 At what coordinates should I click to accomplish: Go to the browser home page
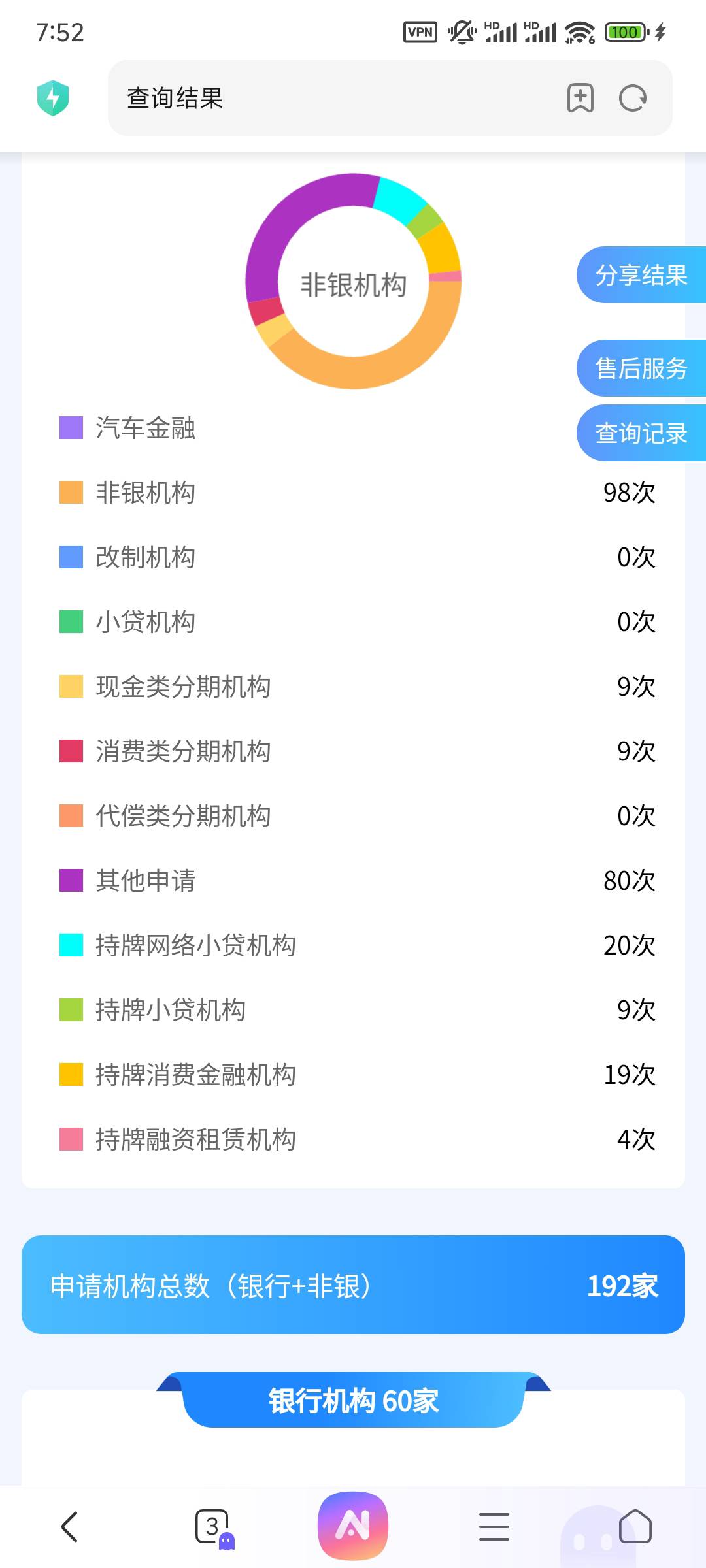(635, 1527)
